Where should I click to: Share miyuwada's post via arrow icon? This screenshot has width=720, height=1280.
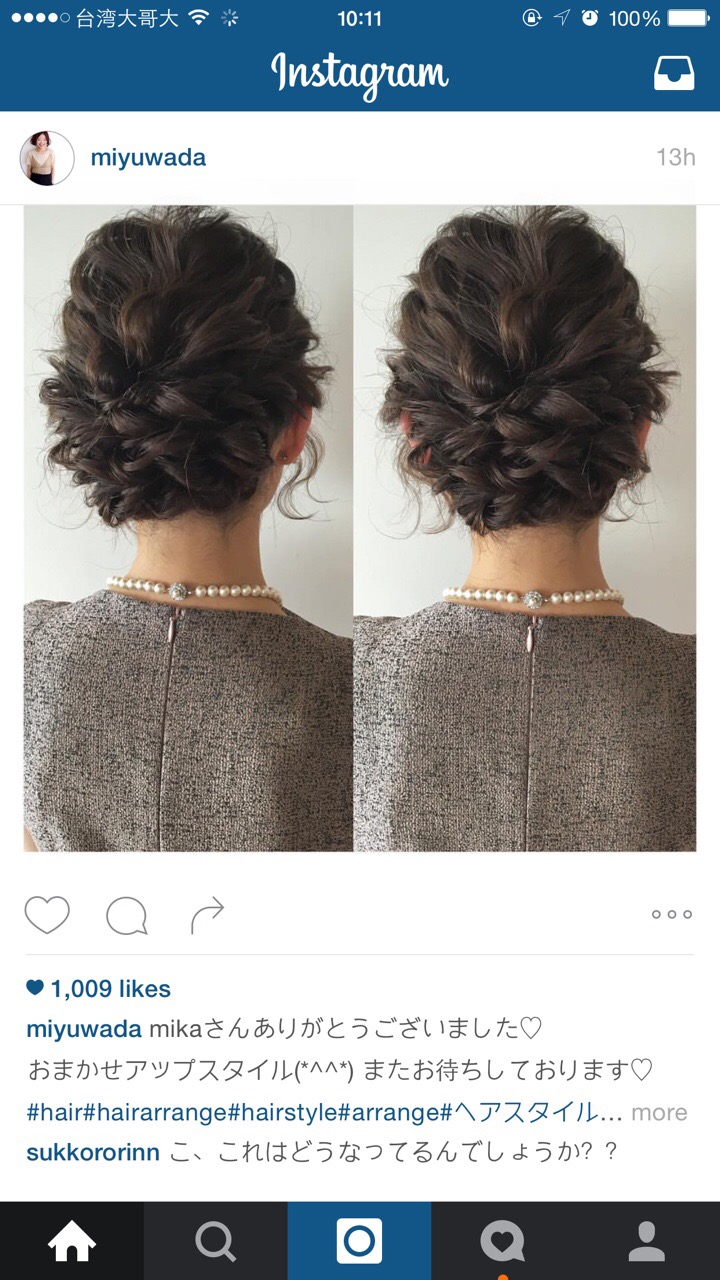(x=207, y=914)
